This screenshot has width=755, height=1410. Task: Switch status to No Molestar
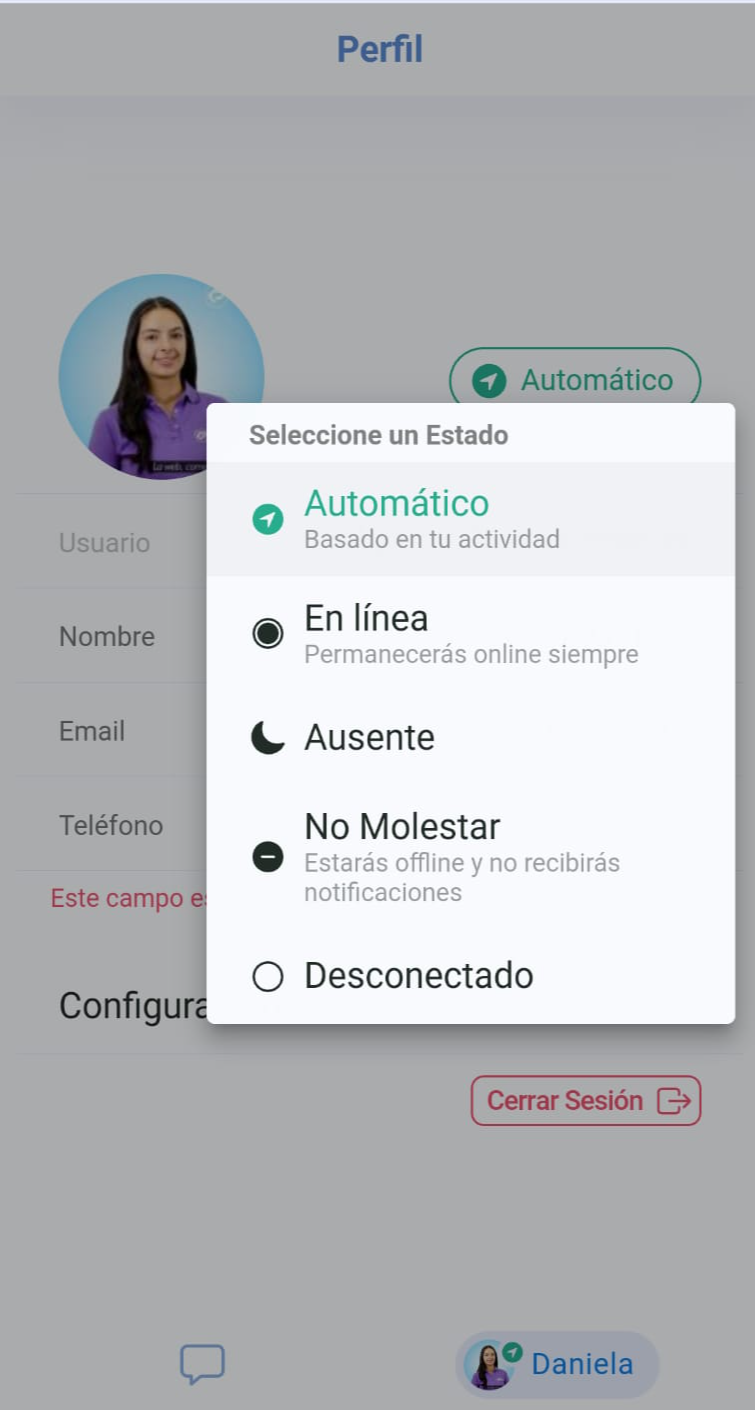(x=470, y=855)
